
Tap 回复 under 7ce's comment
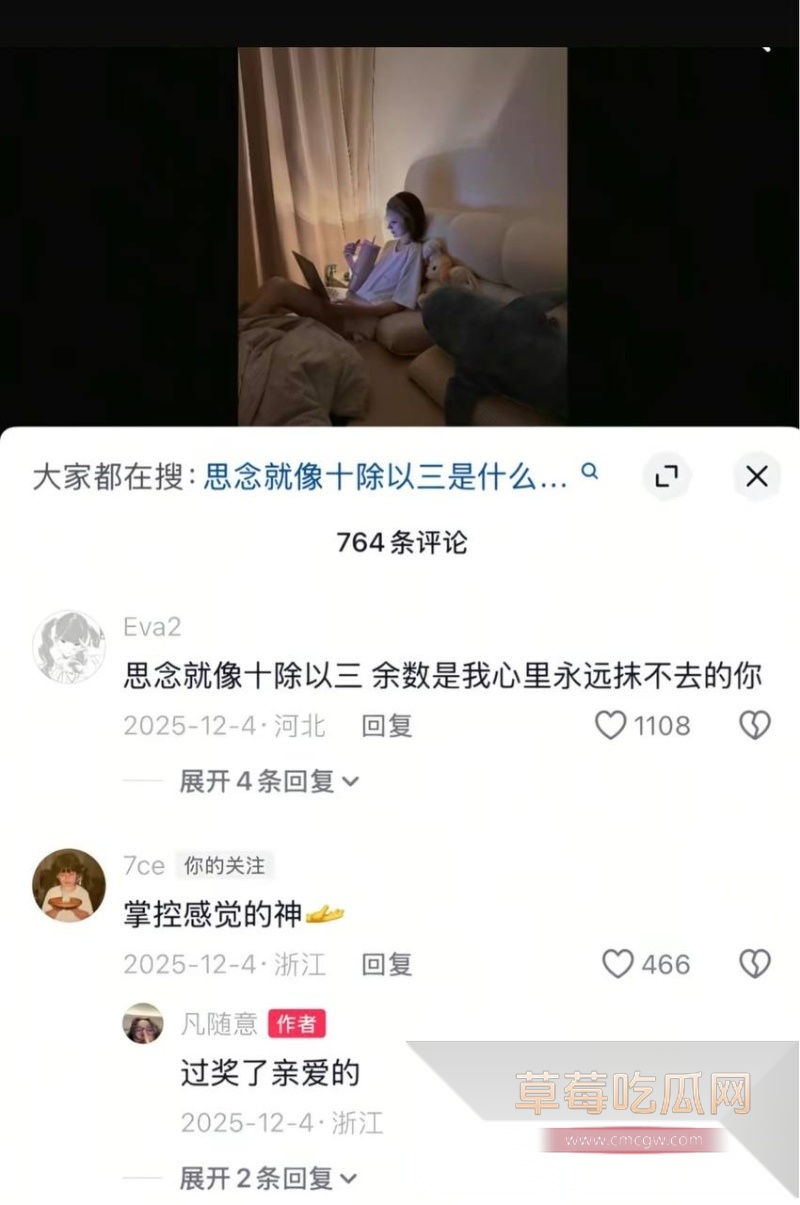coord(385,965)
